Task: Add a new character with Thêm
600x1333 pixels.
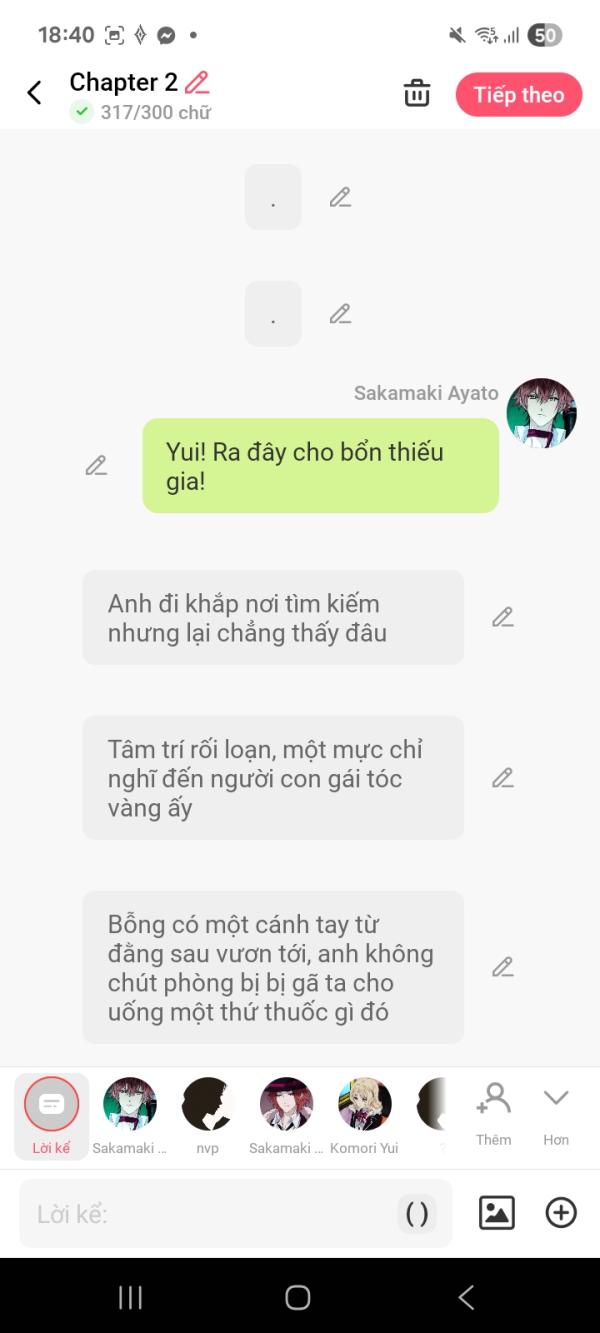Action: click(x=493, y=1112)
